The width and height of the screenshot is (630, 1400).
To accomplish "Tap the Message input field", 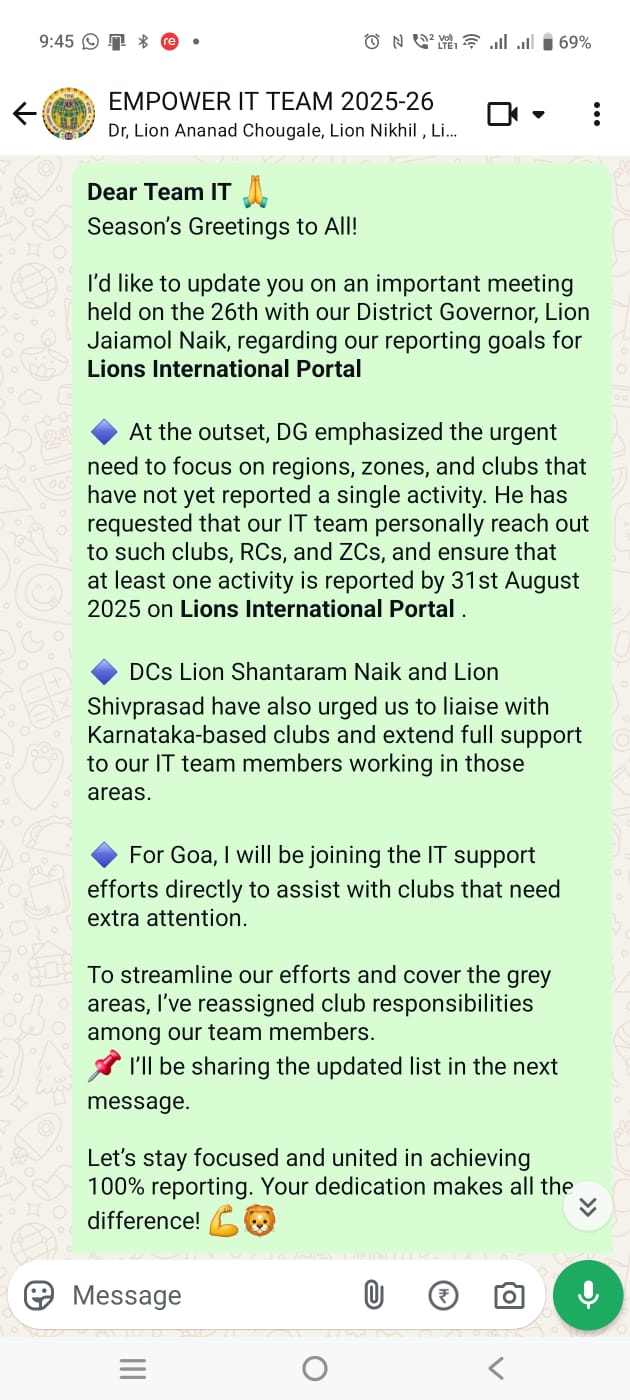I will pos(200,1296).
